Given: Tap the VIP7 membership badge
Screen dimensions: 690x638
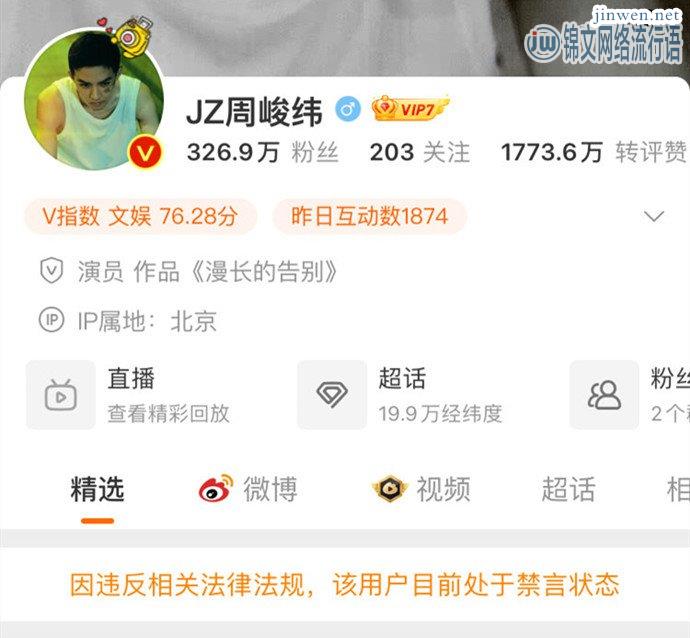Looking at the screenshot, I should tap(410, 108).
